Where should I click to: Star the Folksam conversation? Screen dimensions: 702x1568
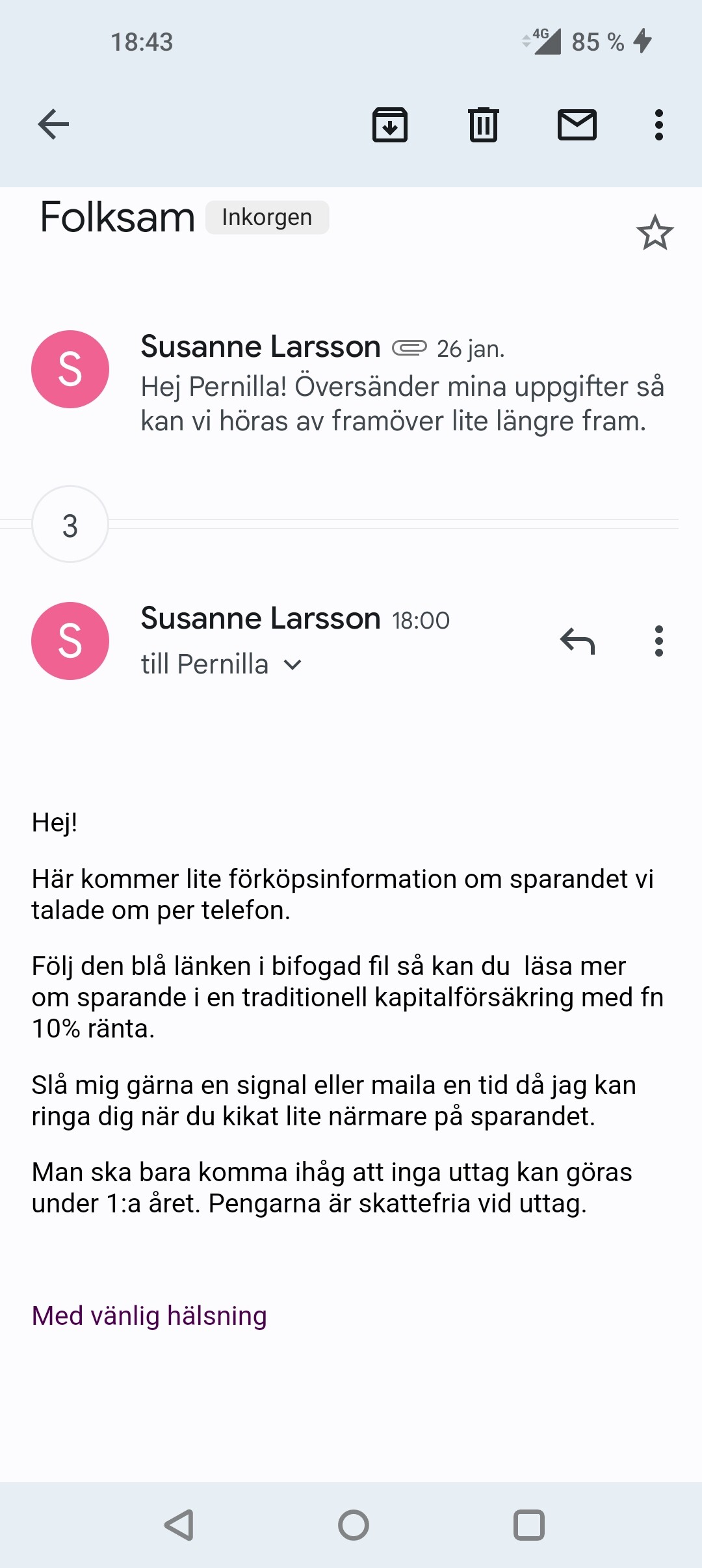[x=655, y=233]
